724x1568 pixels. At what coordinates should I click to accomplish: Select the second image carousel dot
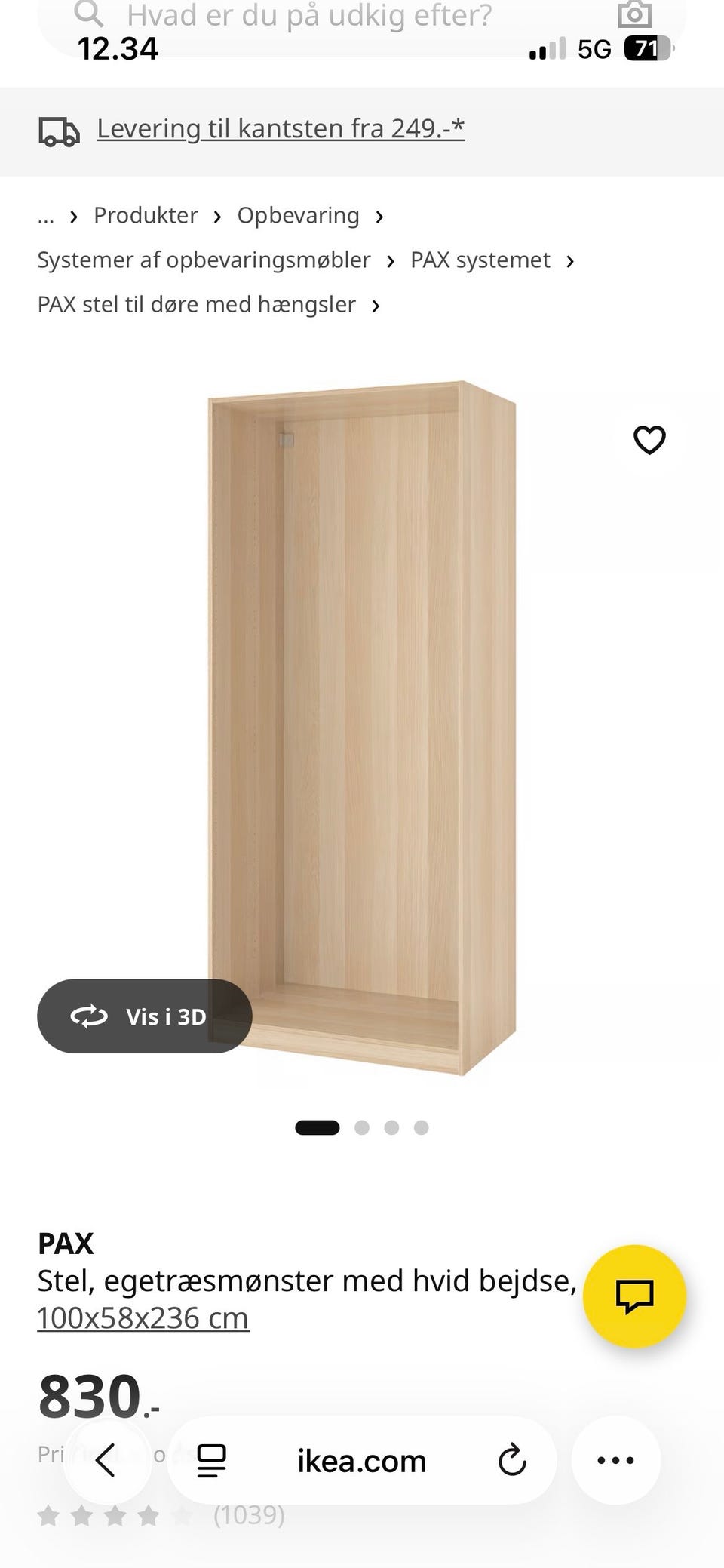click(x=363, y=1127)
